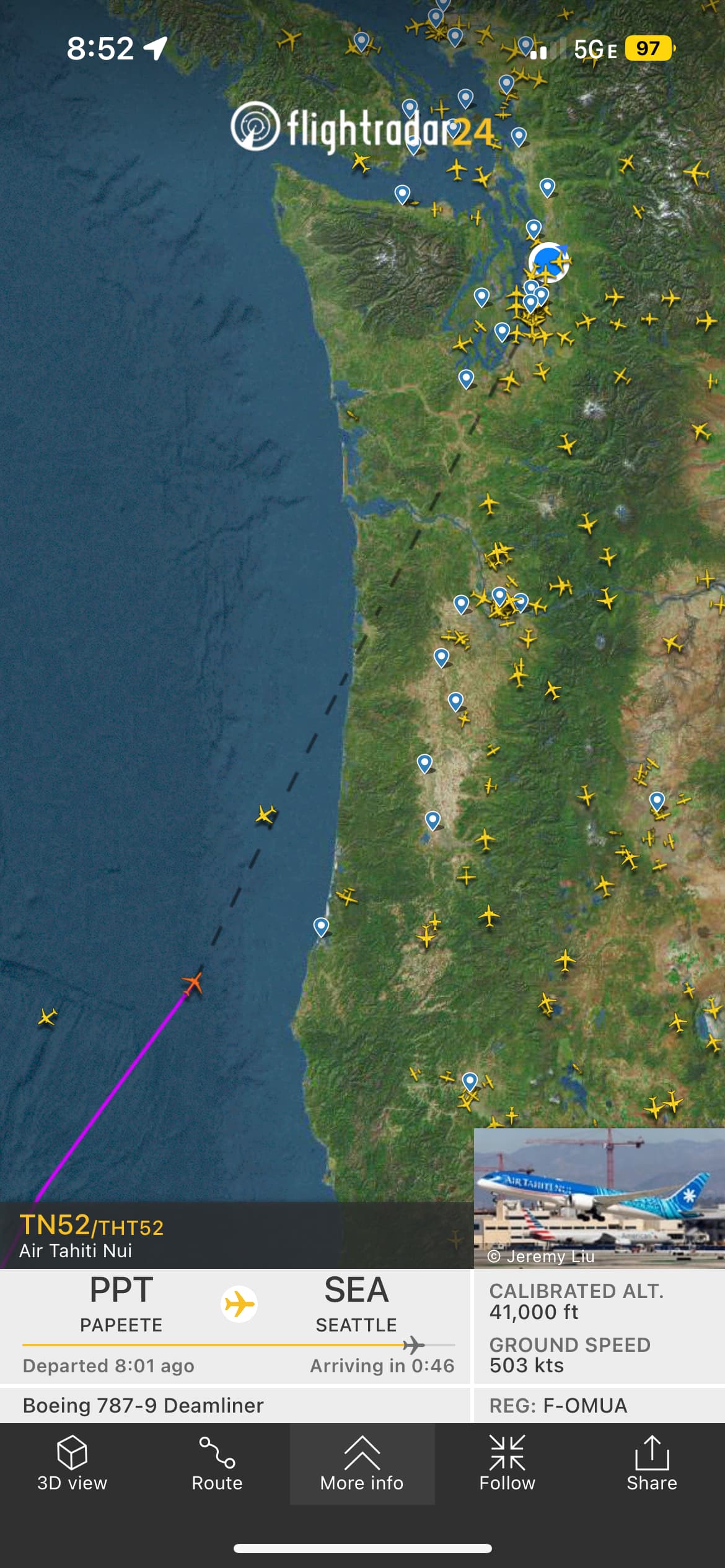
Task: Expand More info panel
Action: click(x=362, y=1463)
